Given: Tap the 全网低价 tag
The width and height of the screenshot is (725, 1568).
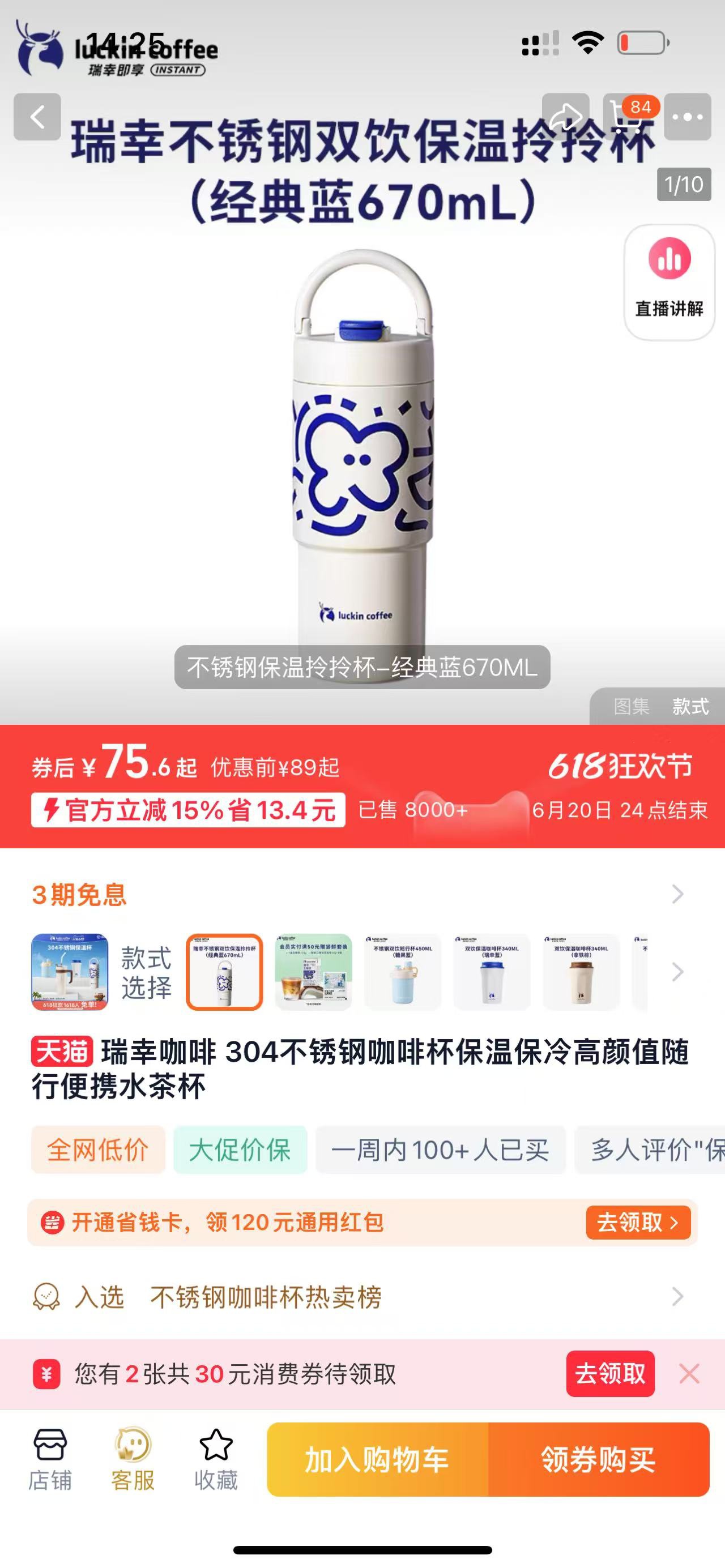Looking at the screenshot, I should tap(98, 1150).
